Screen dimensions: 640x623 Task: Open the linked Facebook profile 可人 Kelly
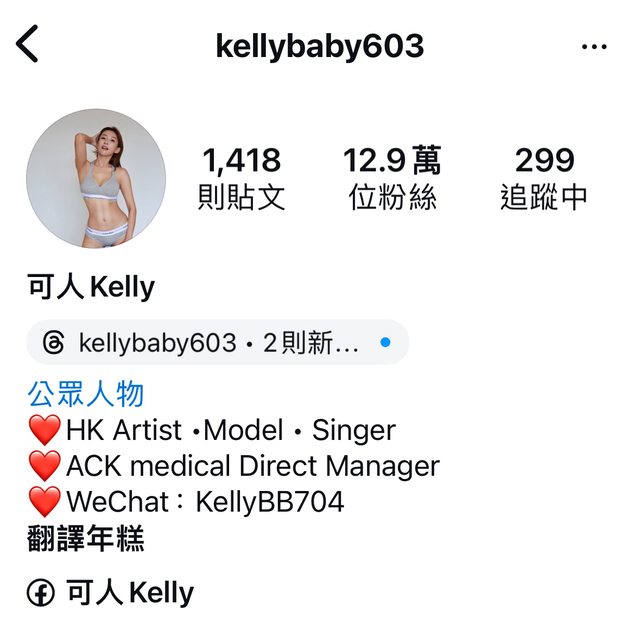[112, 593]
